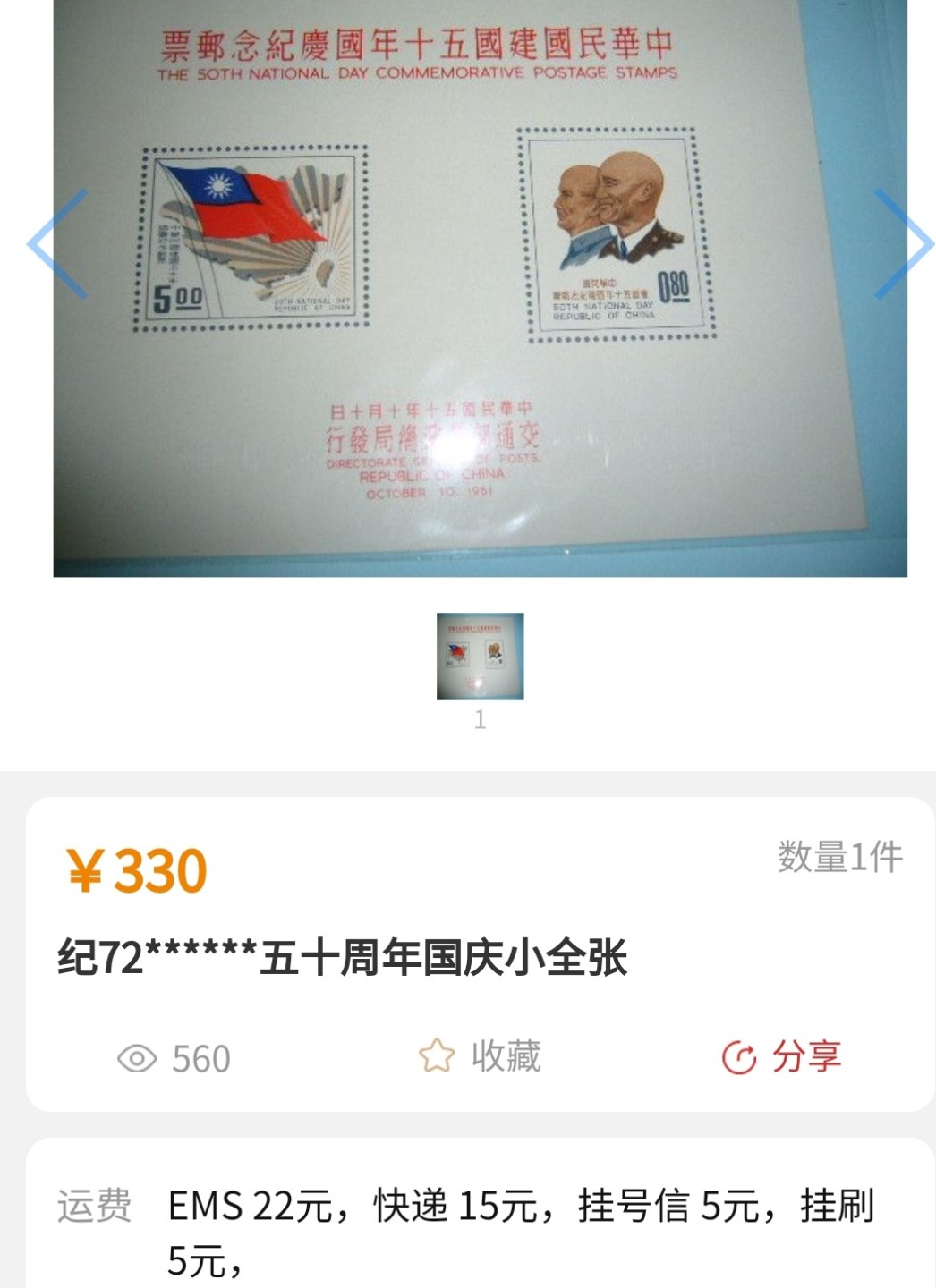Screen dimensions: 936x1288
Task: Go to the previous product image
Action: pos(57,243)
